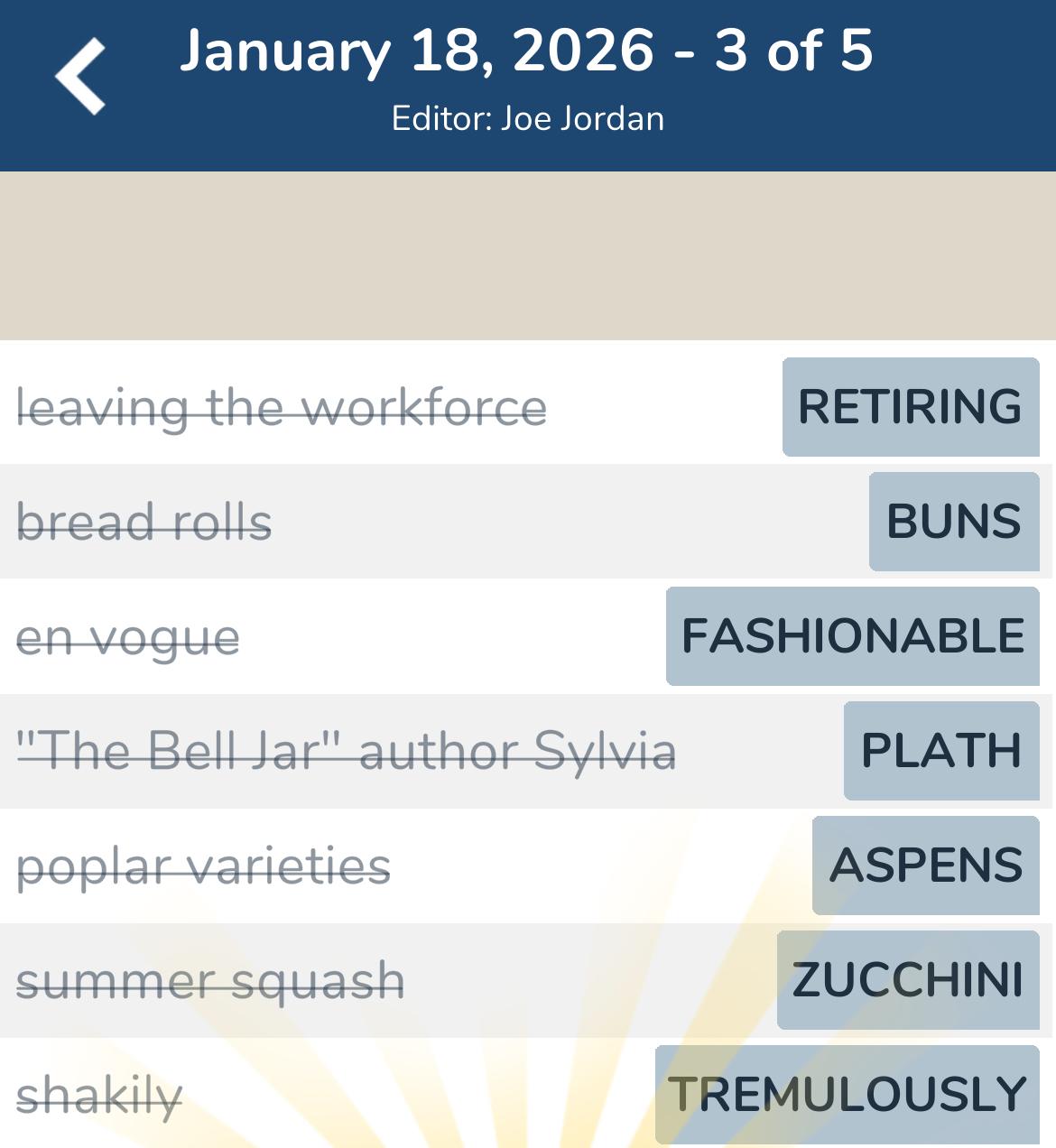This screenshot has height=1148, width=1056.
Task: Click the row containing the ZUCCHINI clue
Action: 451,979
